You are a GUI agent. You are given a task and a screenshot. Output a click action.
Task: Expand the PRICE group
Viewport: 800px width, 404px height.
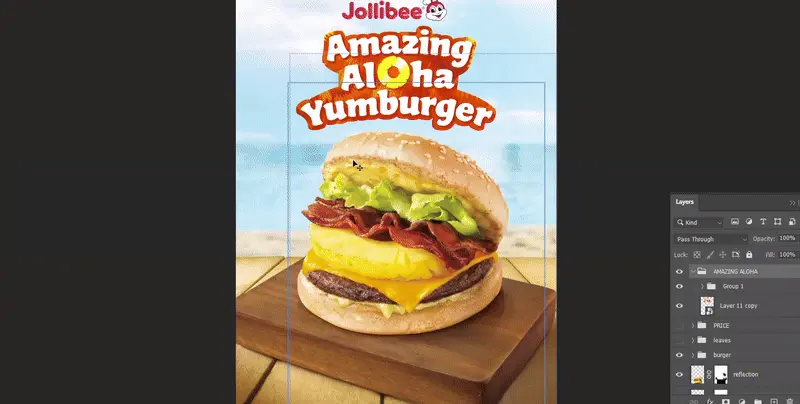pyautogui.click(x=692, y=325)
